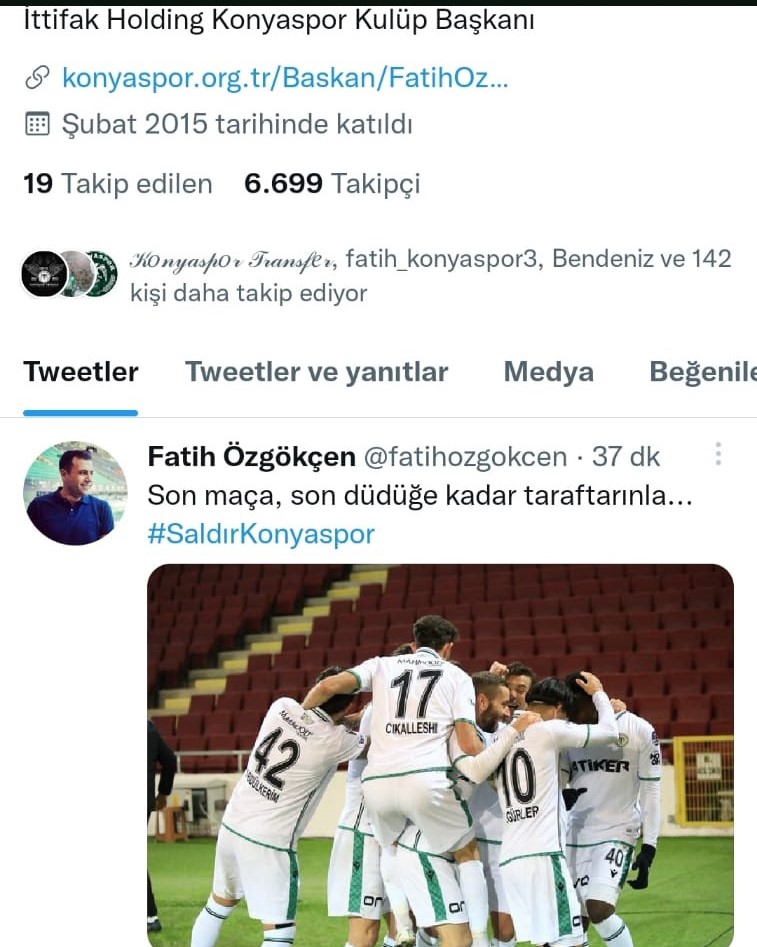Switch to the Medya tab
757x947 pixels.
click(x=548, y=371)
